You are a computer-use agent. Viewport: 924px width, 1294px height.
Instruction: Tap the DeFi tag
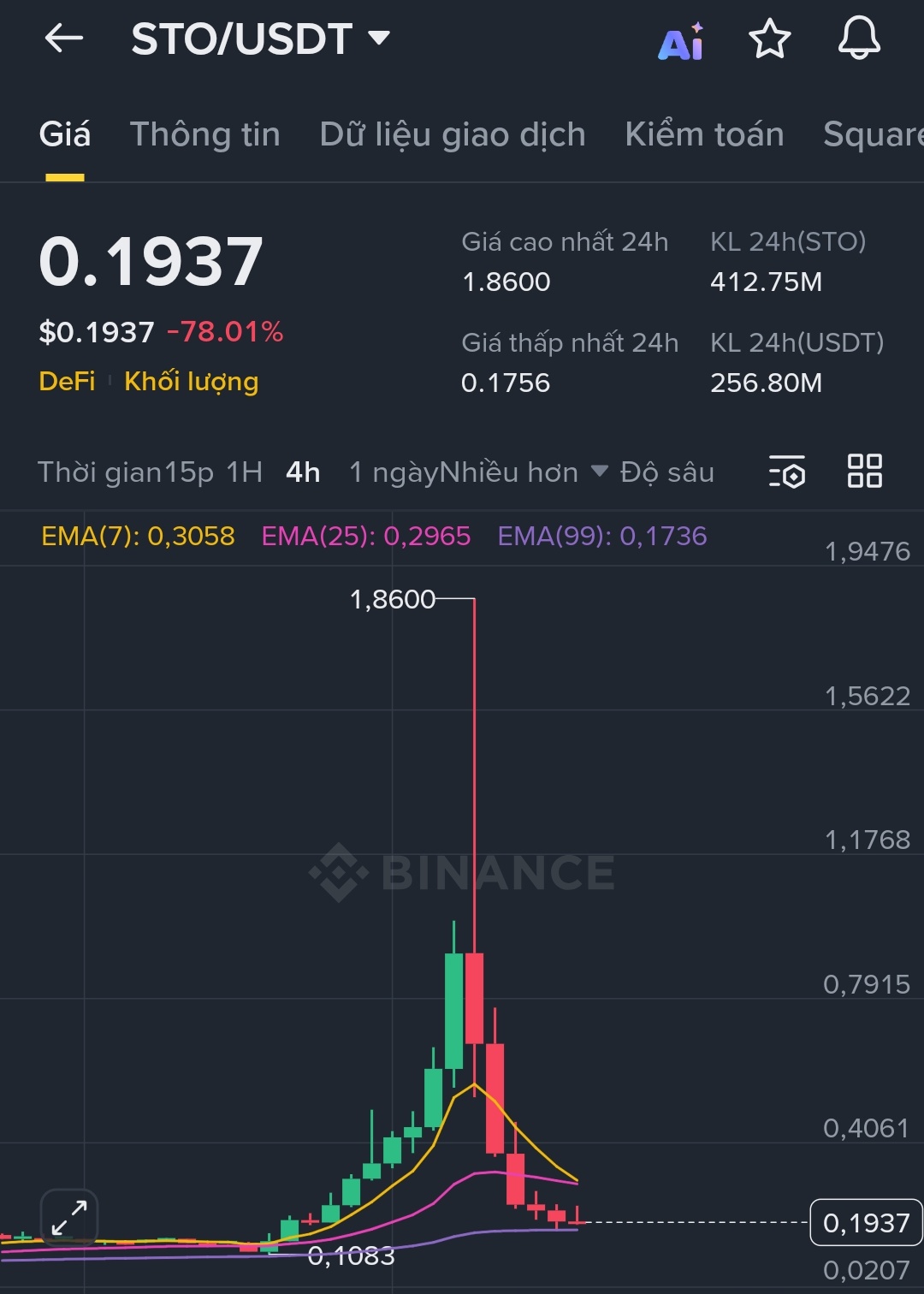pyautogui.click(x=67, y=381)
